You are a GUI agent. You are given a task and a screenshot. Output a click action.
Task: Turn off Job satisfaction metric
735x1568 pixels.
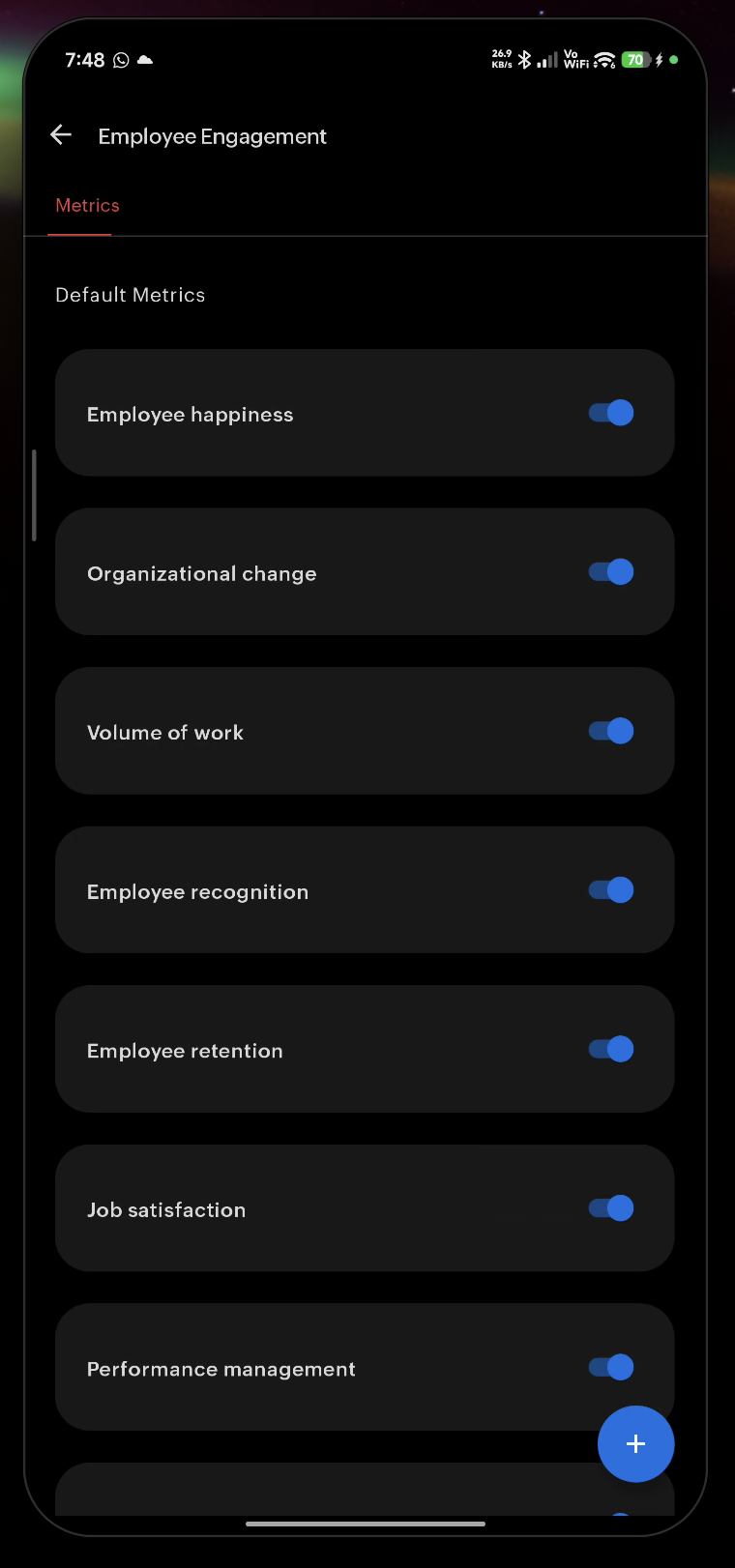(611, 1208)
